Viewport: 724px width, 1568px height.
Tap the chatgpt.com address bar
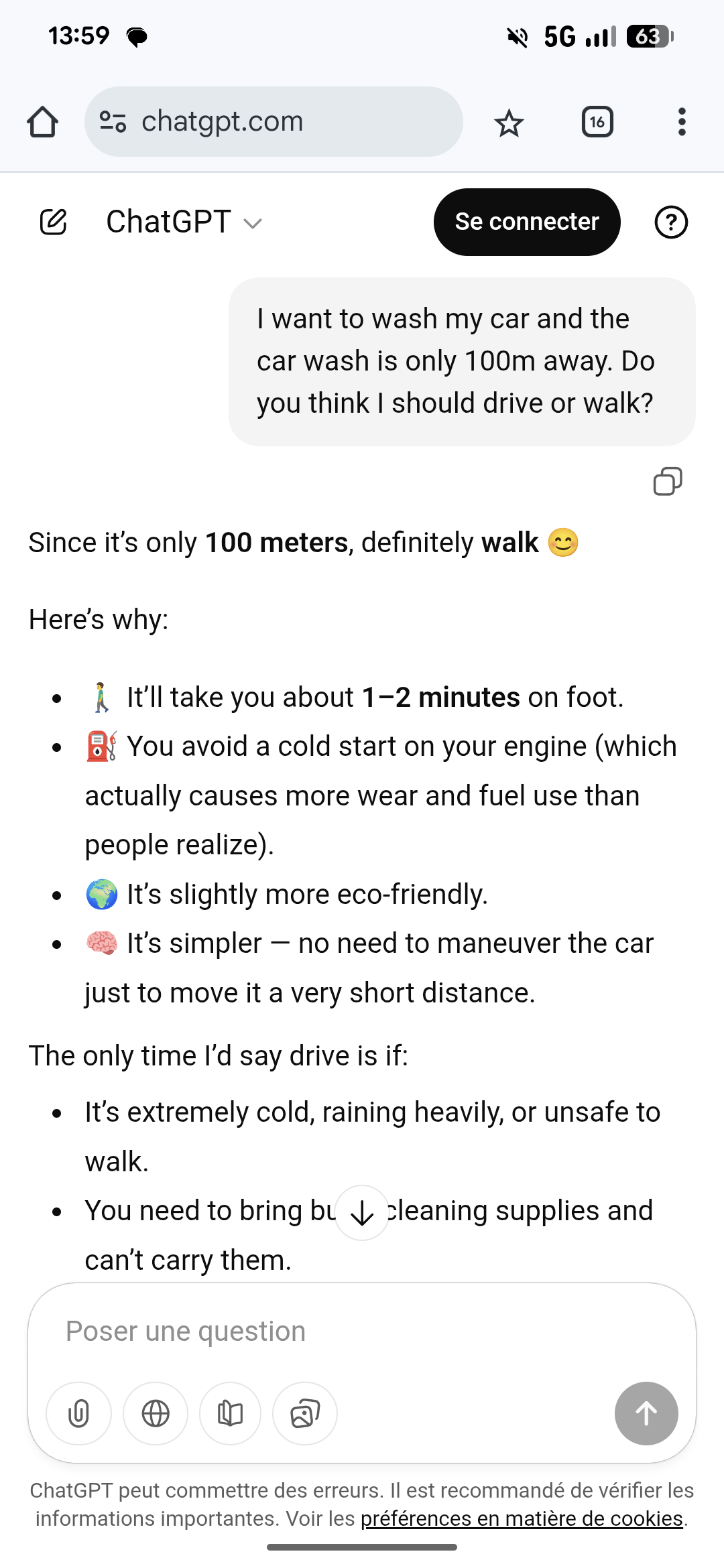[274, 122]
